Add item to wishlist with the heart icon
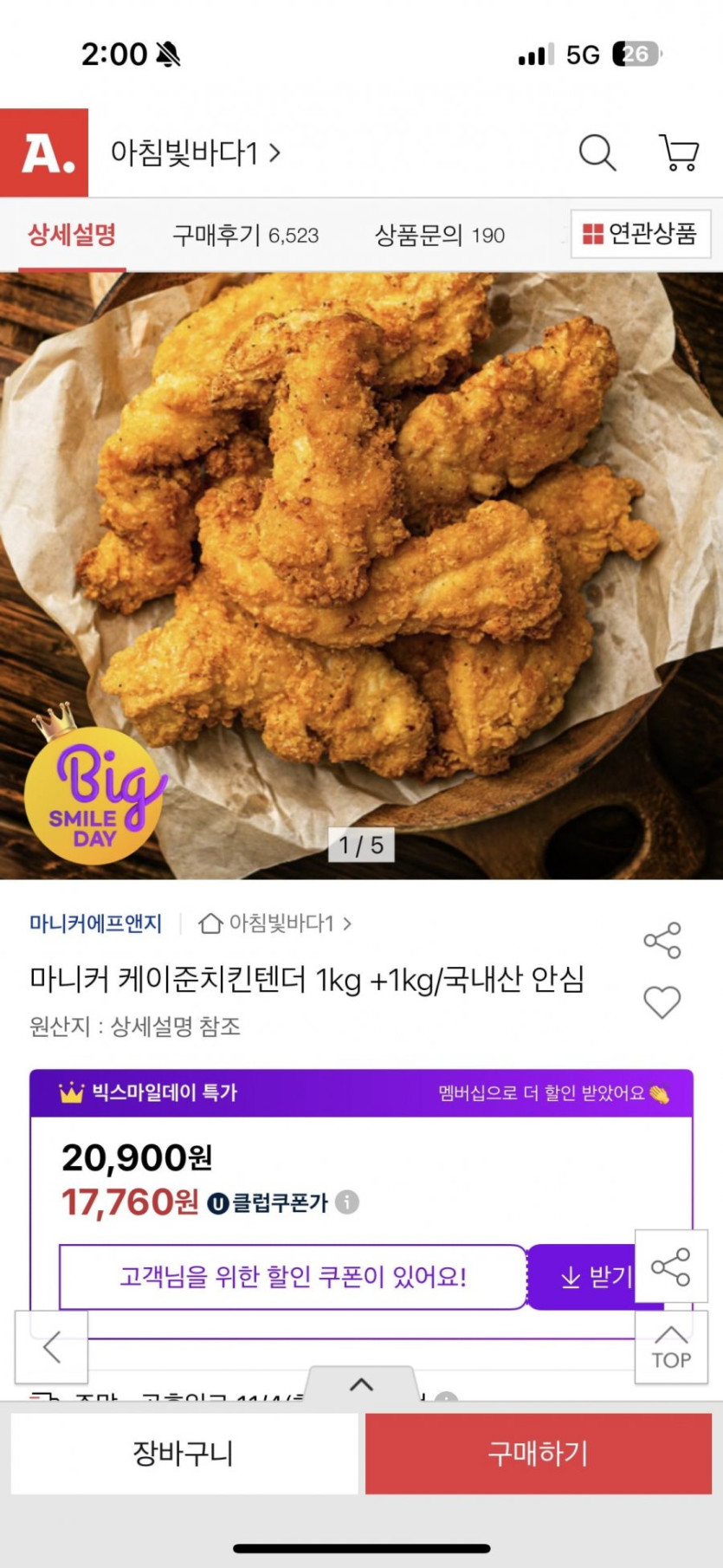This screenshot has height=1568, width=723. pyautogui.click(x=663, y=1002)
